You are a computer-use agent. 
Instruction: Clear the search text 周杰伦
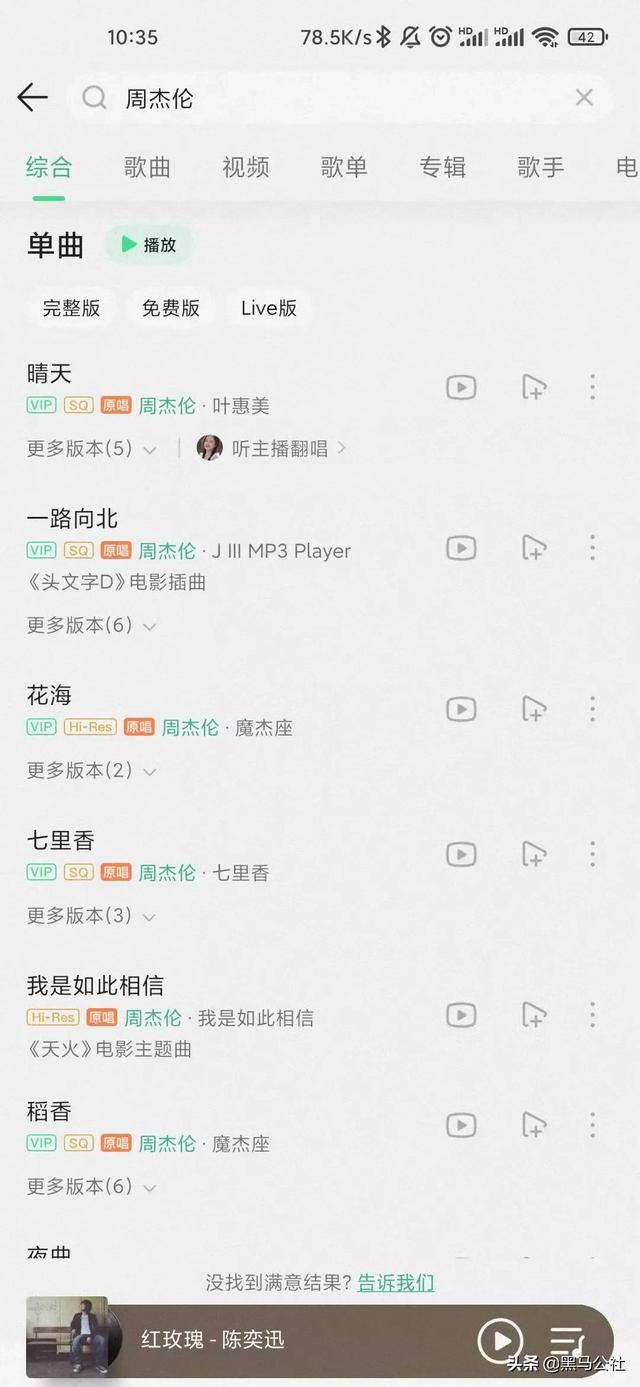[x=584, y=97]
